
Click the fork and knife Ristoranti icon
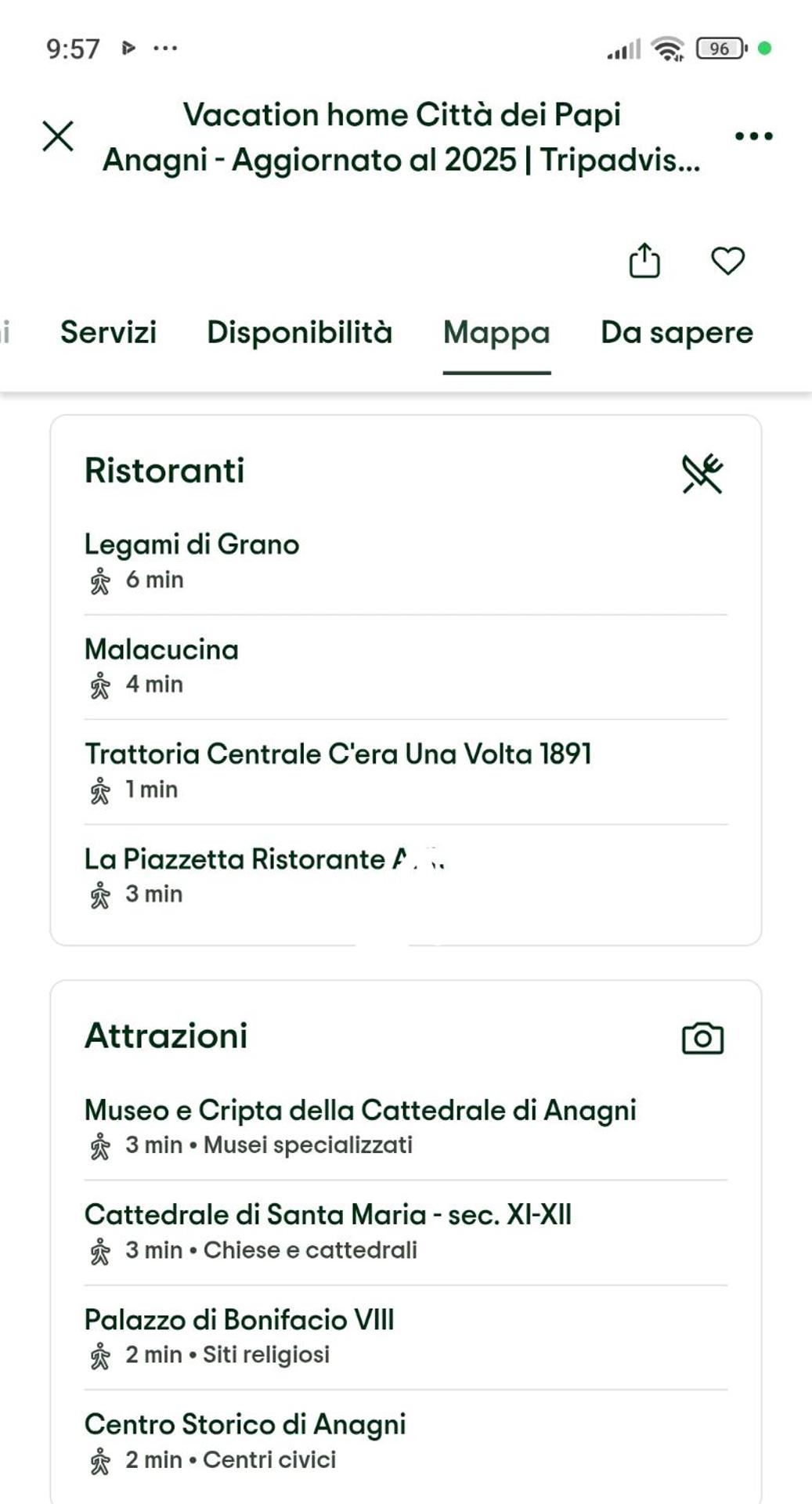point(702,472)
